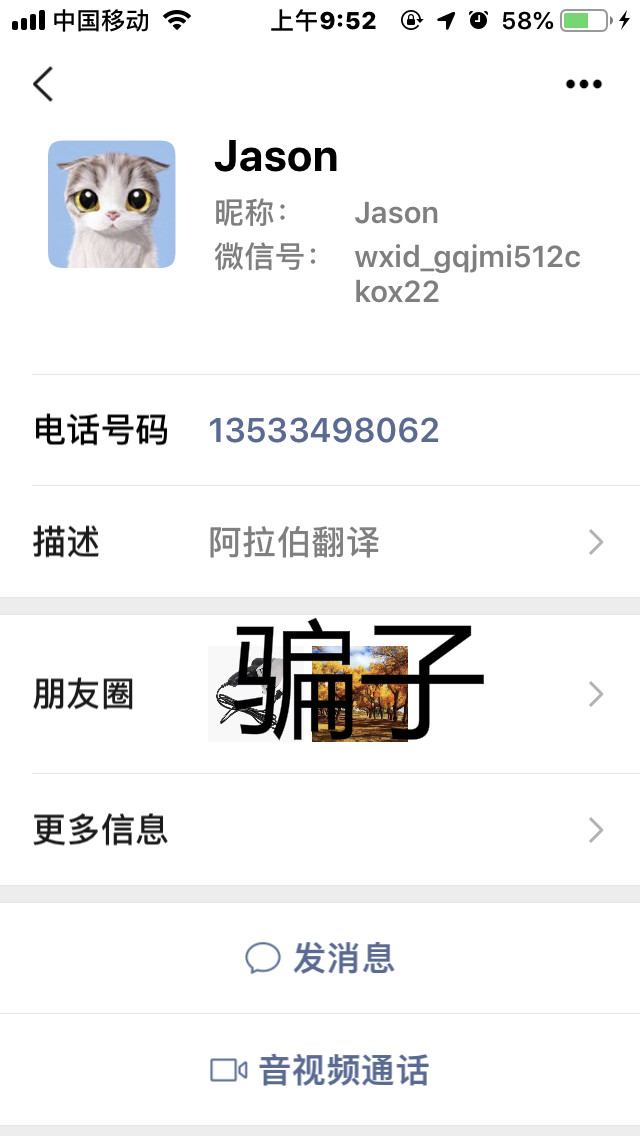Open the three-dot overflow menu

pyautogui.click(x=583, y=84)
